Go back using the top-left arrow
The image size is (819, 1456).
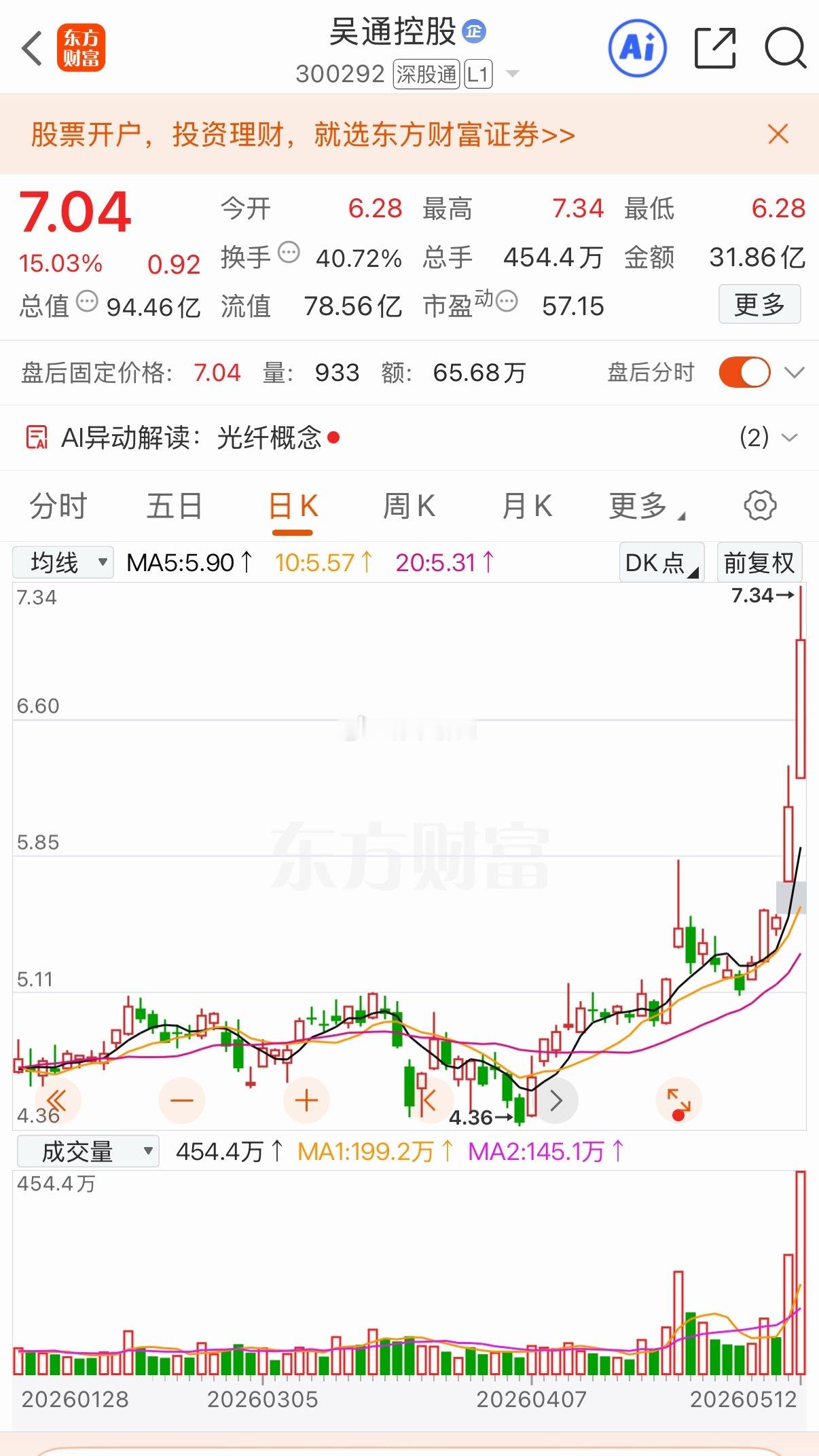point(31,48)
